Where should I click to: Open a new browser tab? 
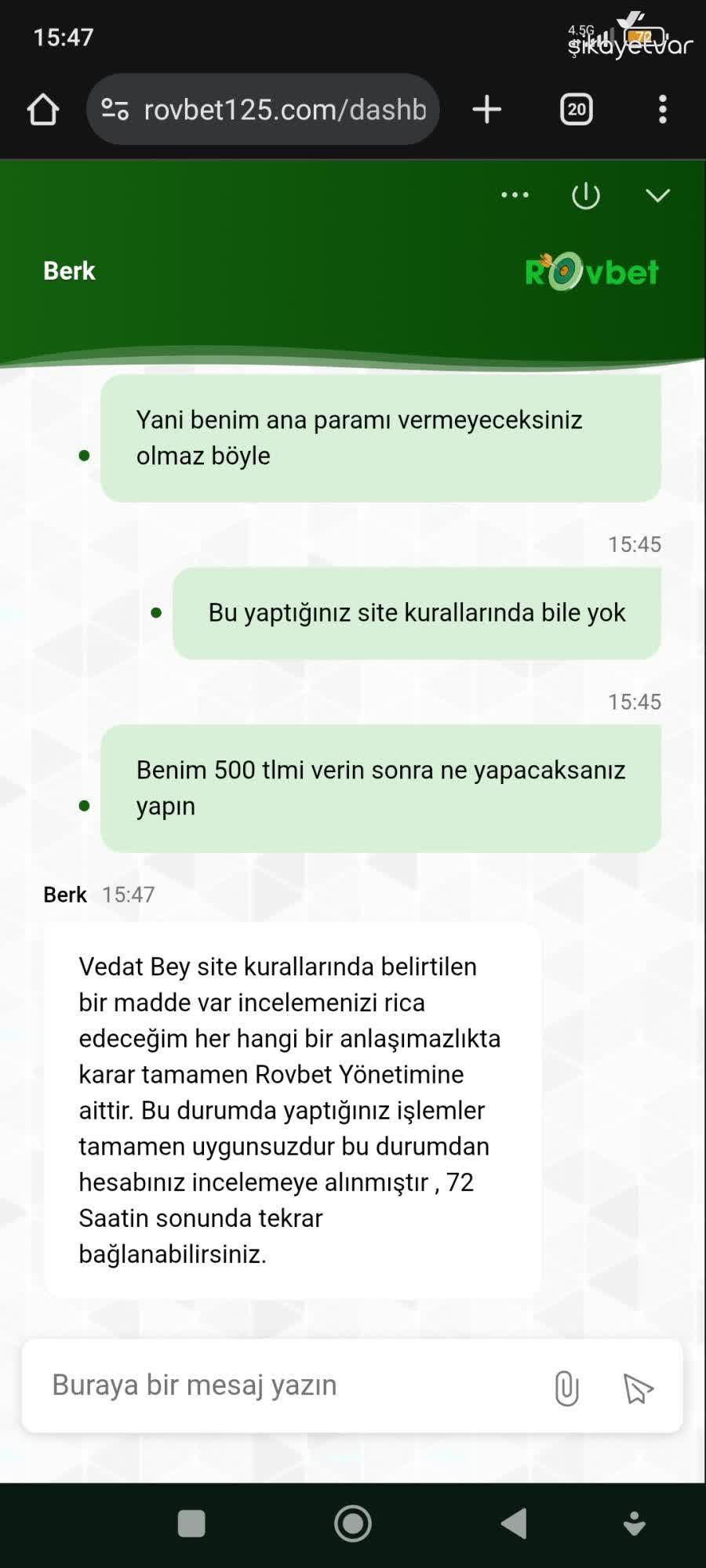(x=486, y=110)
